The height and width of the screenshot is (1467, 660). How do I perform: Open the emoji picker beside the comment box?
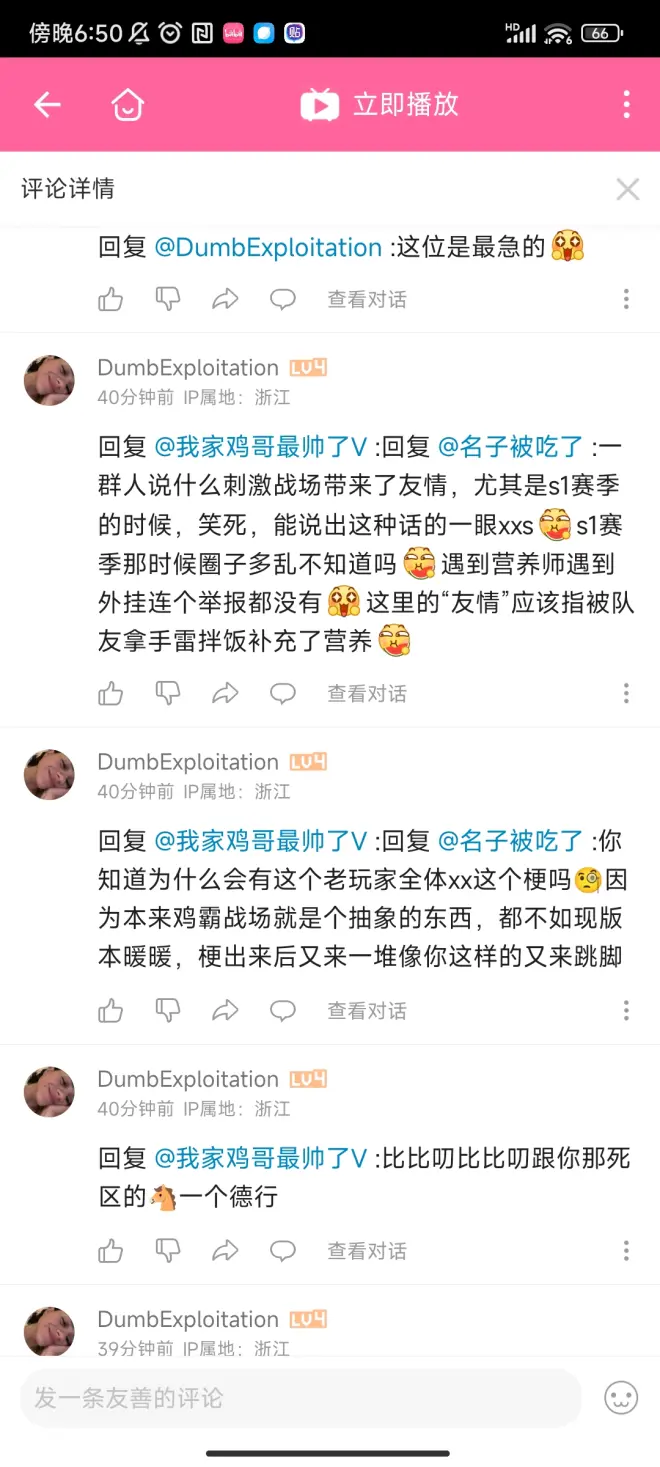621,1397
